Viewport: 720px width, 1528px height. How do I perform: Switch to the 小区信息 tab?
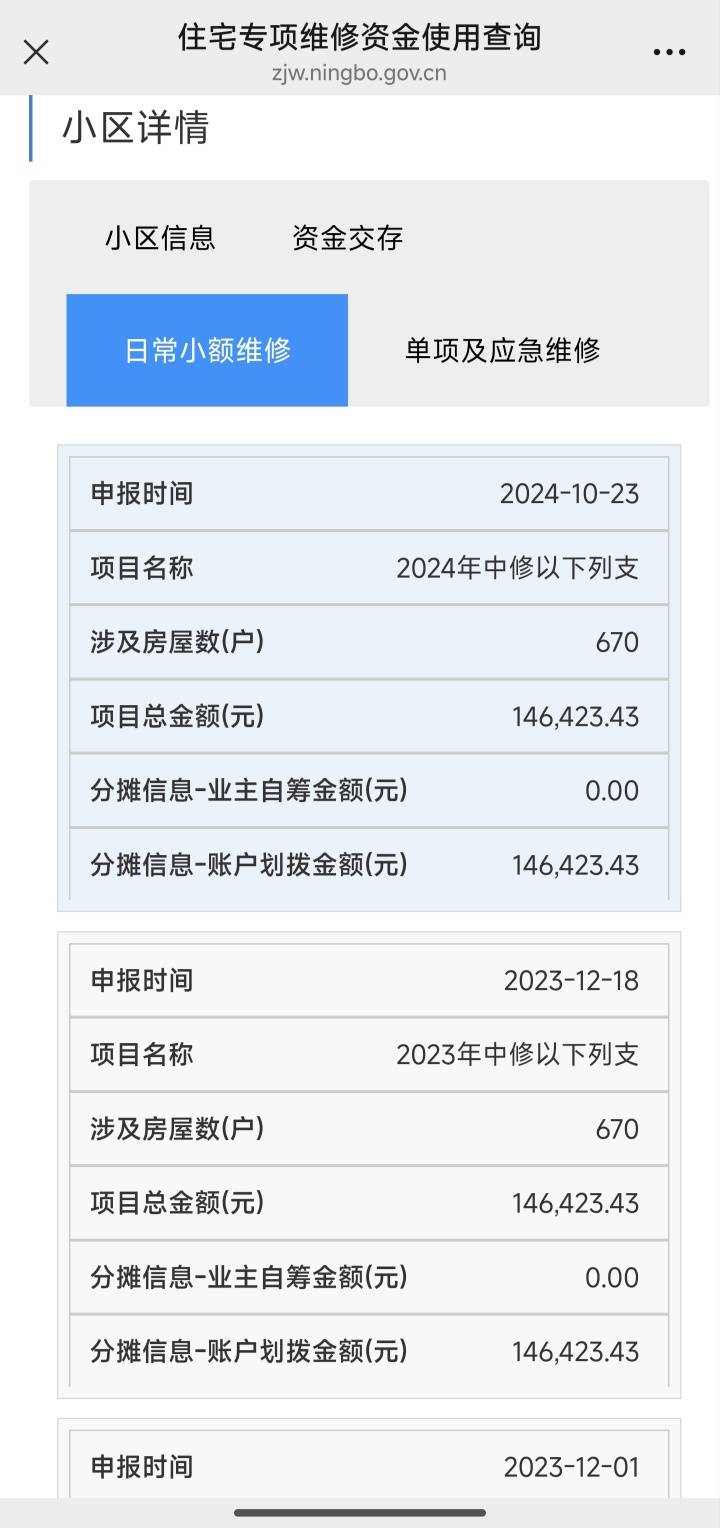(160, 238)
